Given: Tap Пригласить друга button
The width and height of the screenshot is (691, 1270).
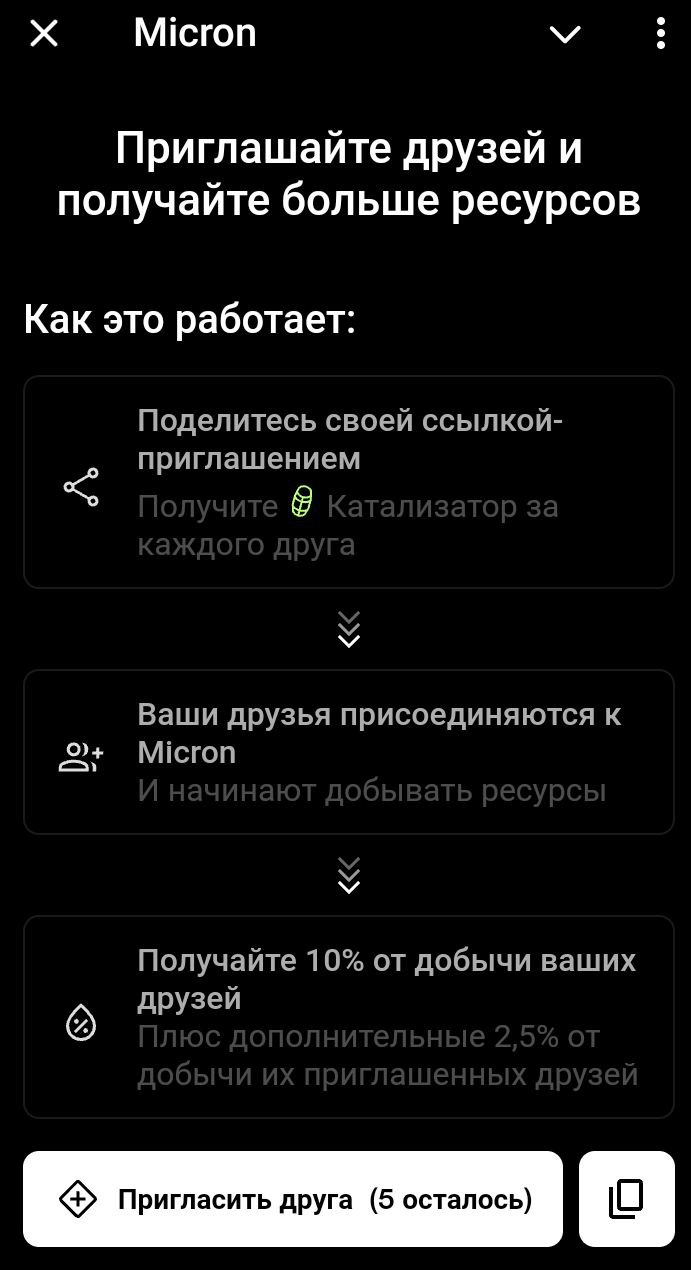Looking at the screenshot, I should coord(293,1199).
